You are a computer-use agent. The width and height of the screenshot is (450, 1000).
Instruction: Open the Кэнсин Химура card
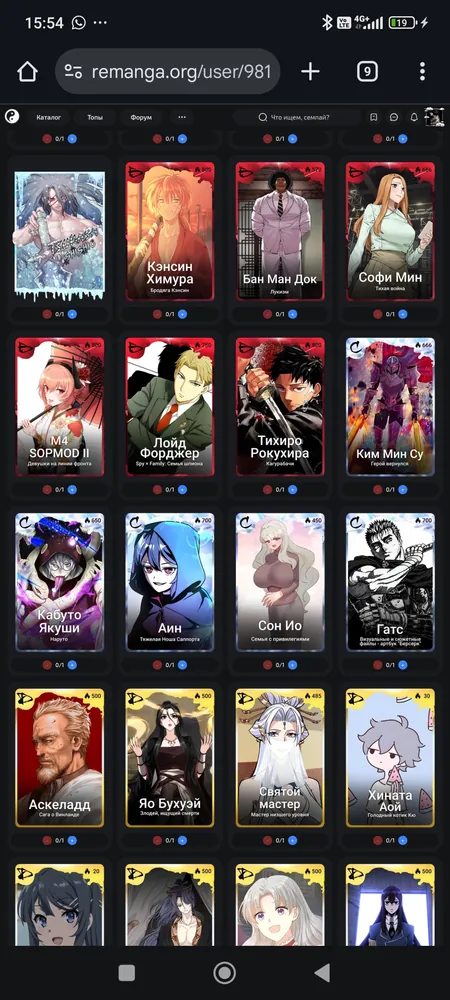click(x=170, y=231)
